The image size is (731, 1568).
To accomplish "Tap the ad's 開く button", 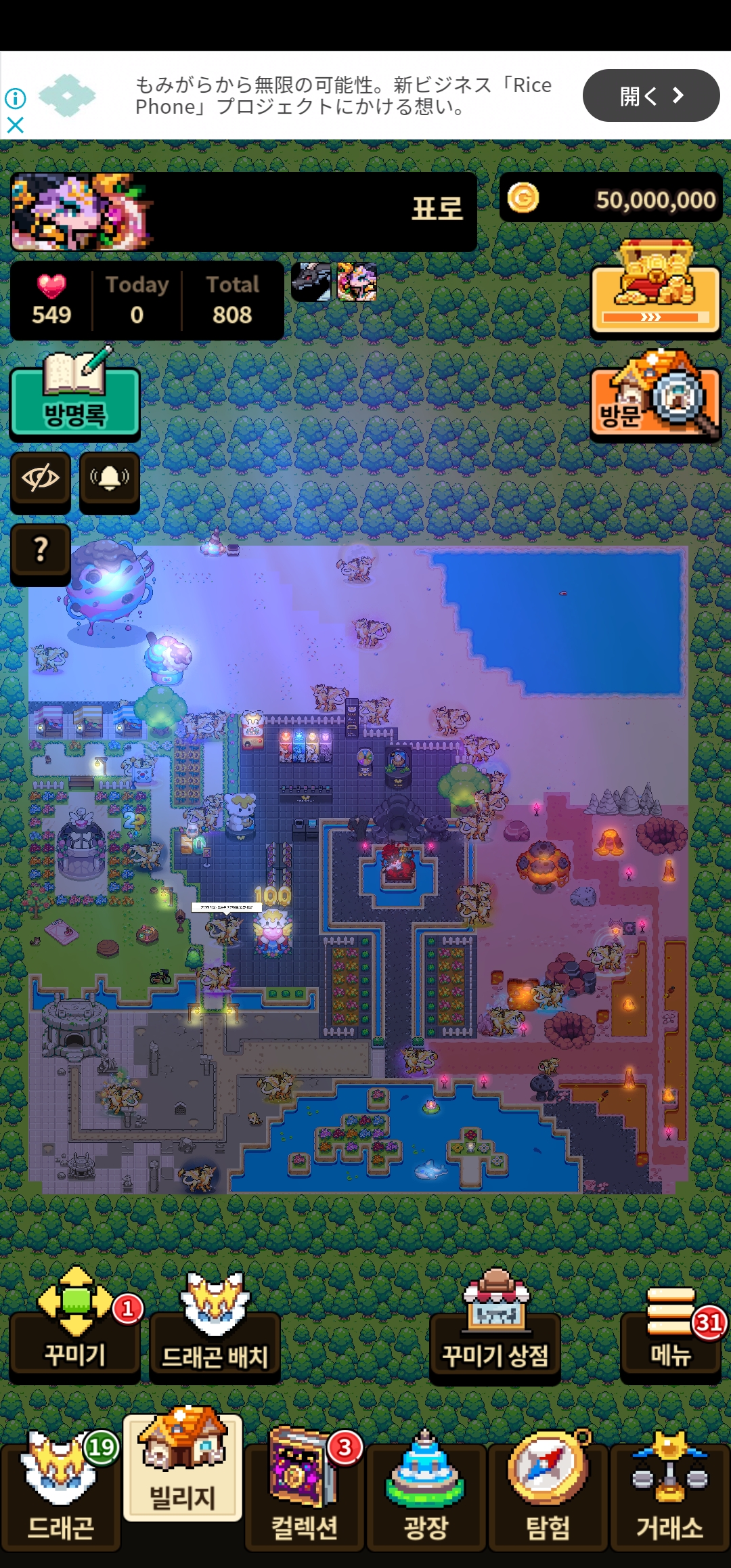I will point(651,95).
